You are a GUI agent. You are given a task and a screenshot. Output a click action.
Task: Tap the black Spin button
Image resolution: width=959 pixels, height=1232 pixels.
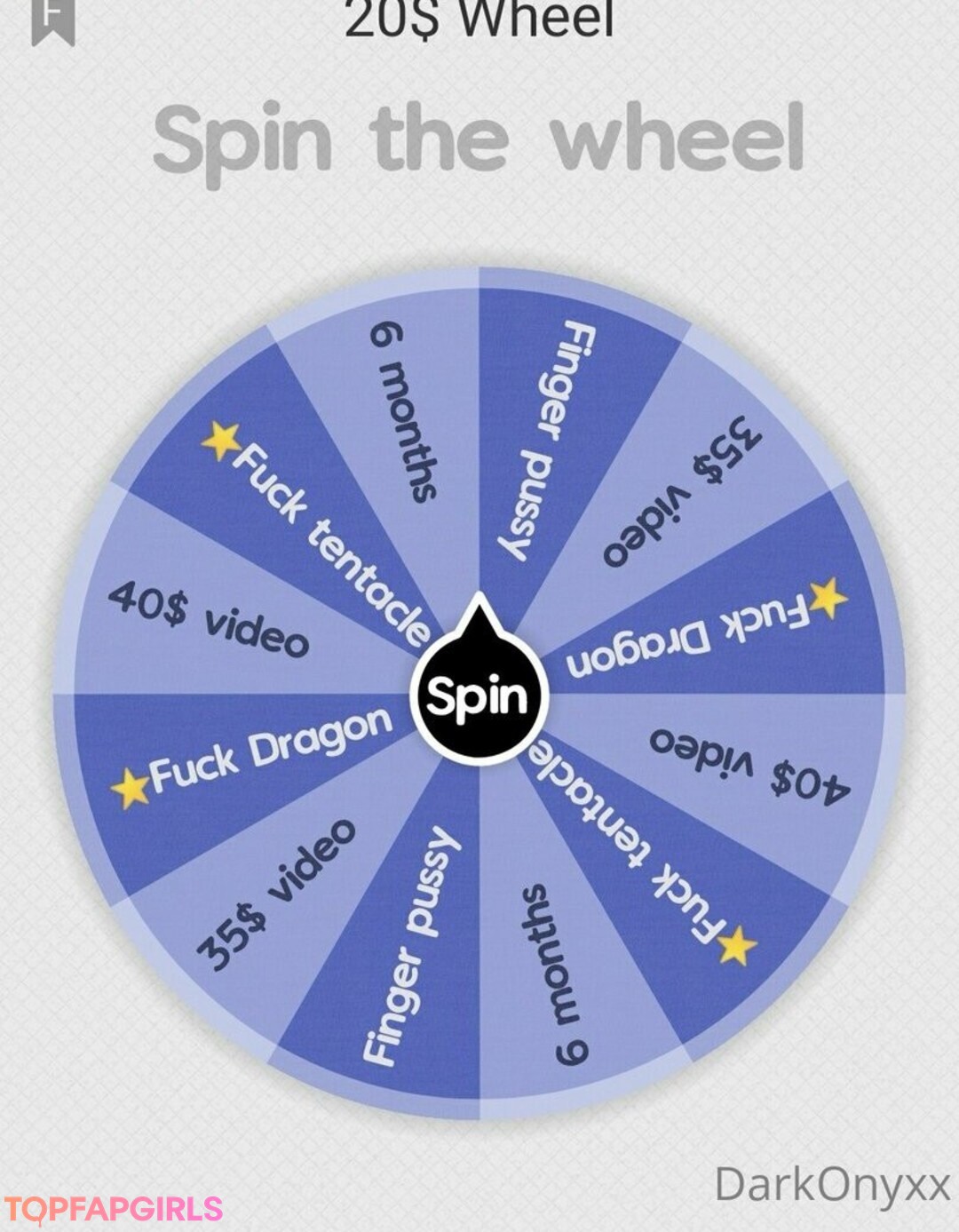click(479, 695)
